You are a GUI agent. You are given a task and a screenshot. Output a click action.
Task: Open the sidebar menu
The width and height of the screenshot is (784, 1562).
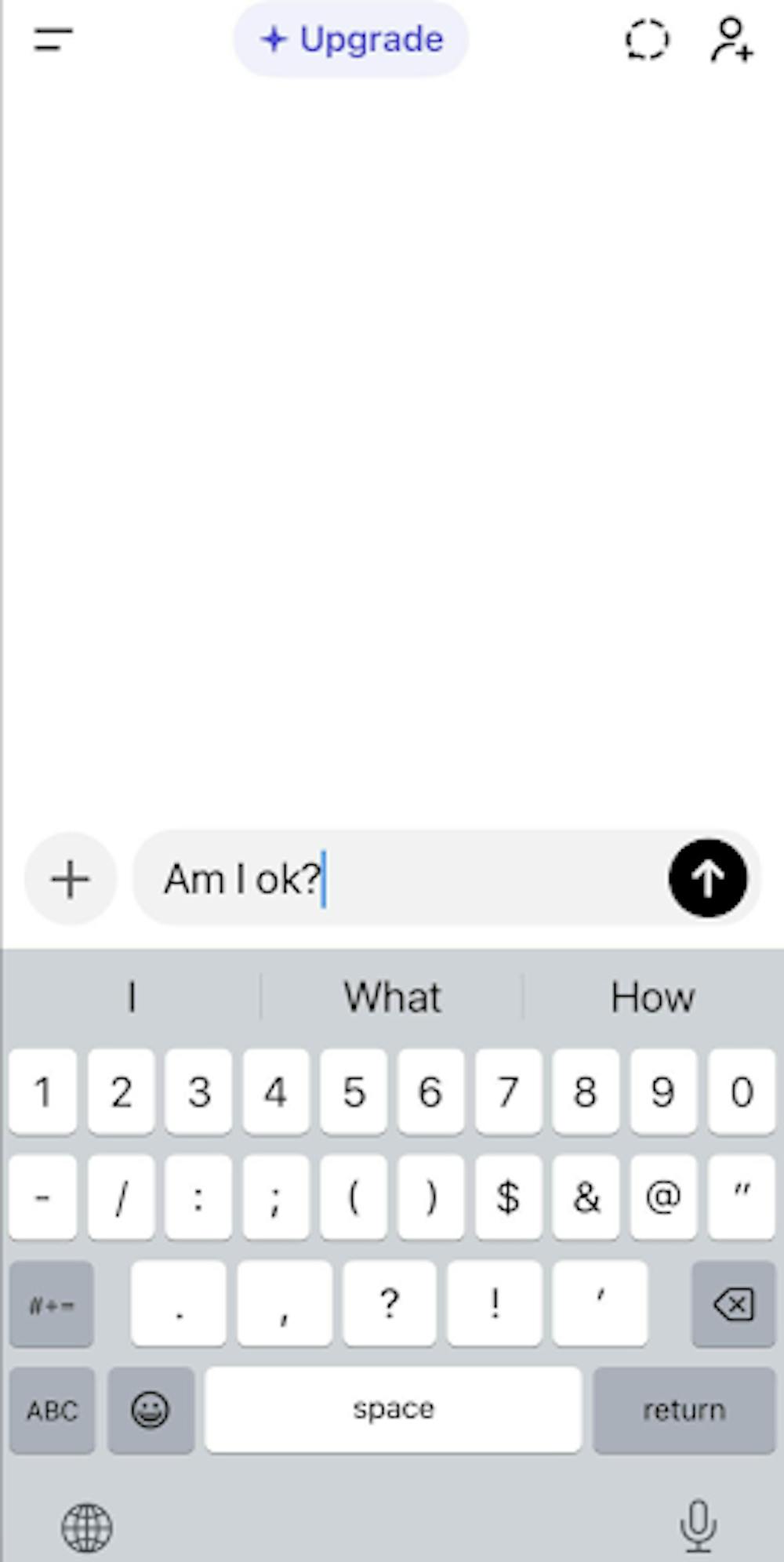coord(53,40)
